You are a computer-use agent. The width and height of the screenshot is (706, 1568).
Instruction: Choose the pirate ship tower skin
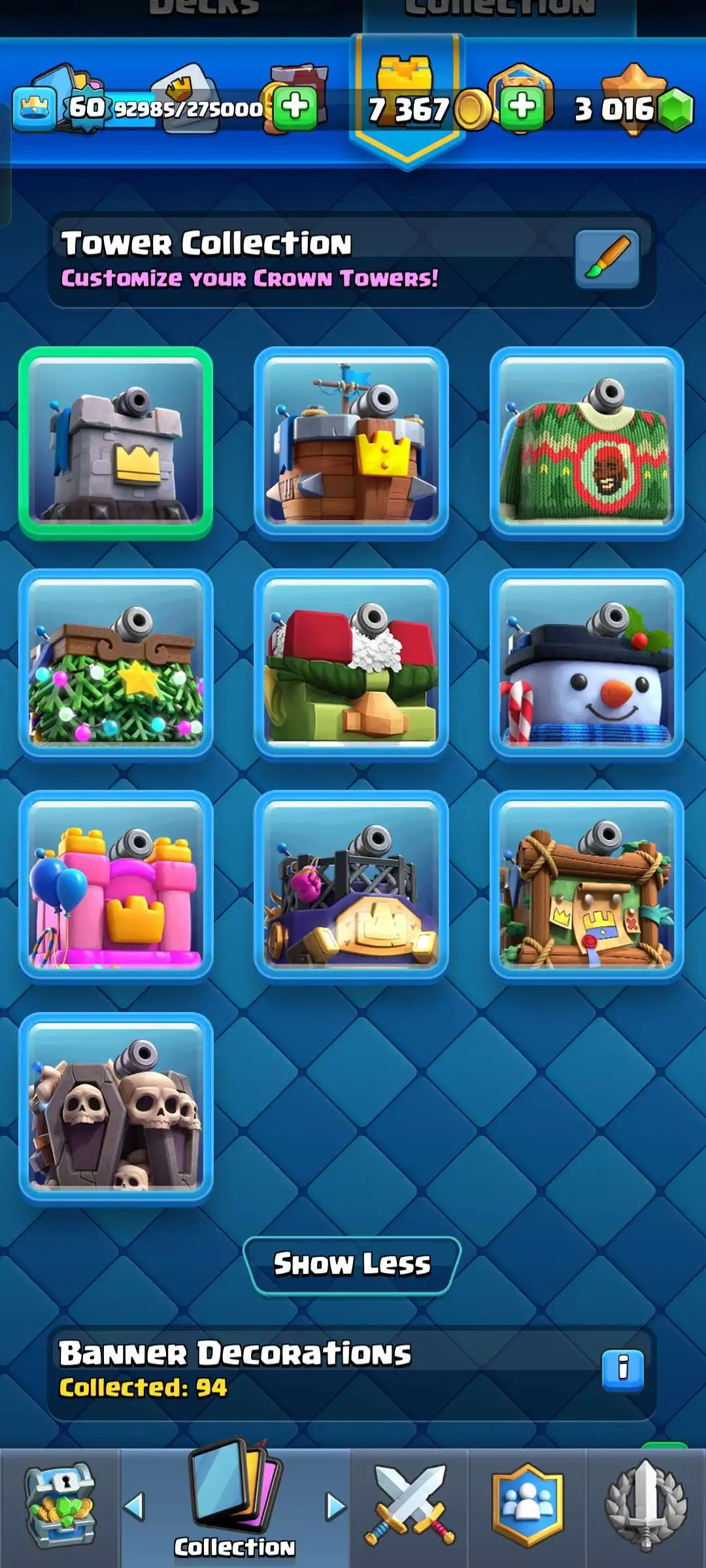pyautogui.click(x=351, y=444)
